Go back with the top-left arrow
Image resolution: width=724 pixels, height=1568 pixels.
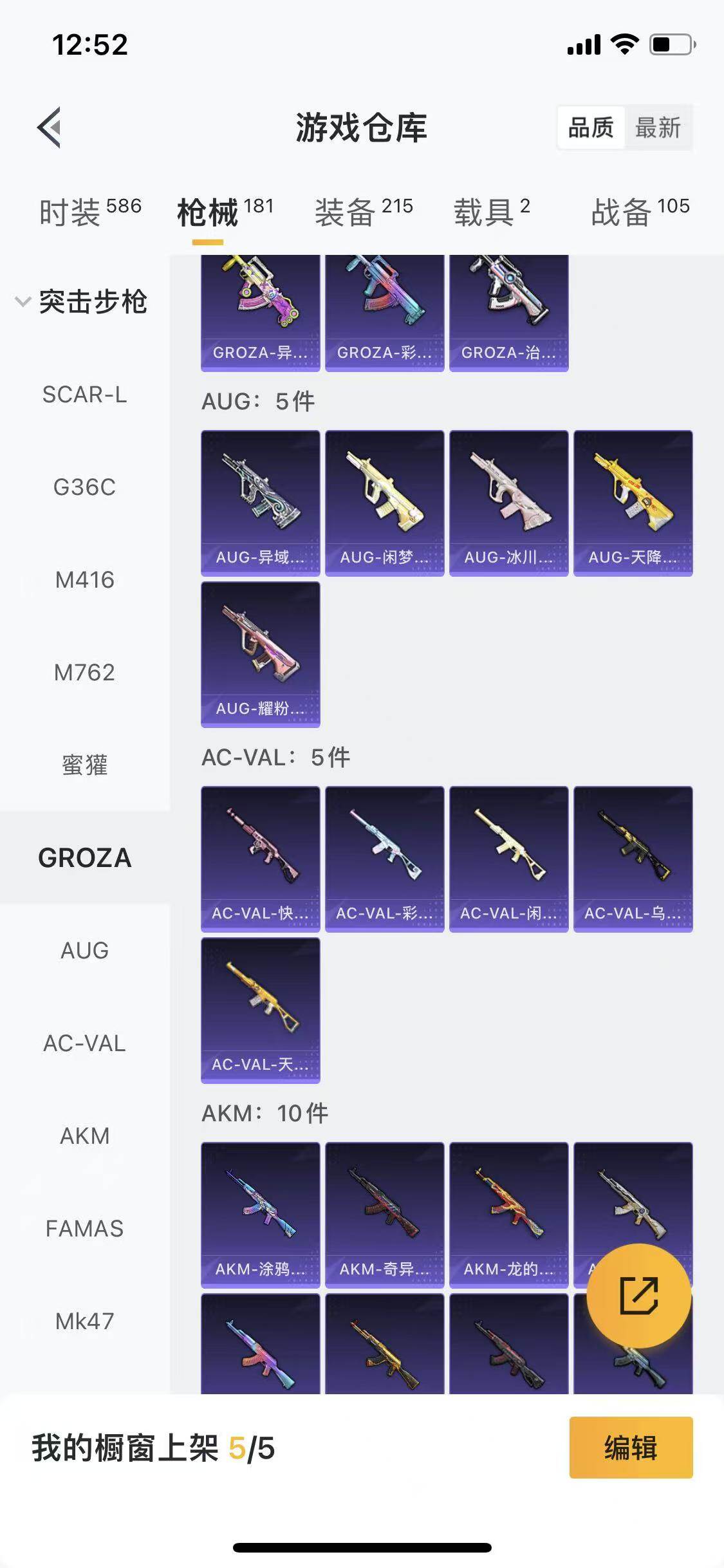click(x=50, y=127)
